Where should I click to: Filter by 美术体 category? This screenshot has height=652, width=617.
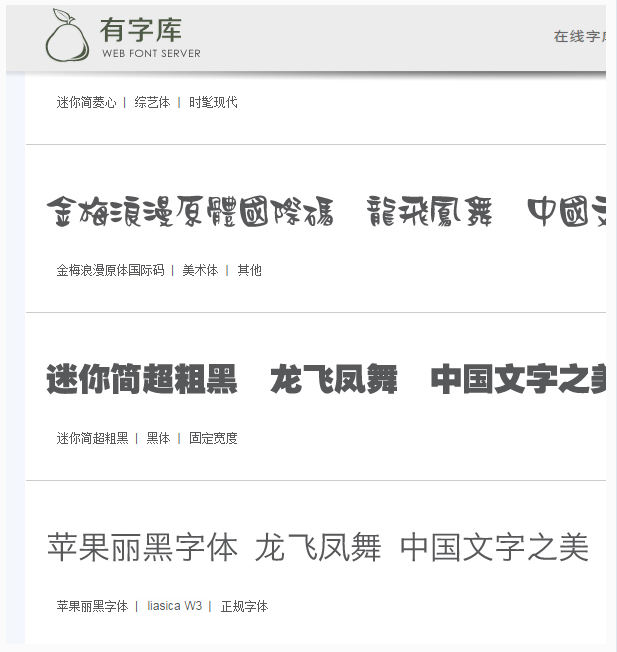click(200, 270)
